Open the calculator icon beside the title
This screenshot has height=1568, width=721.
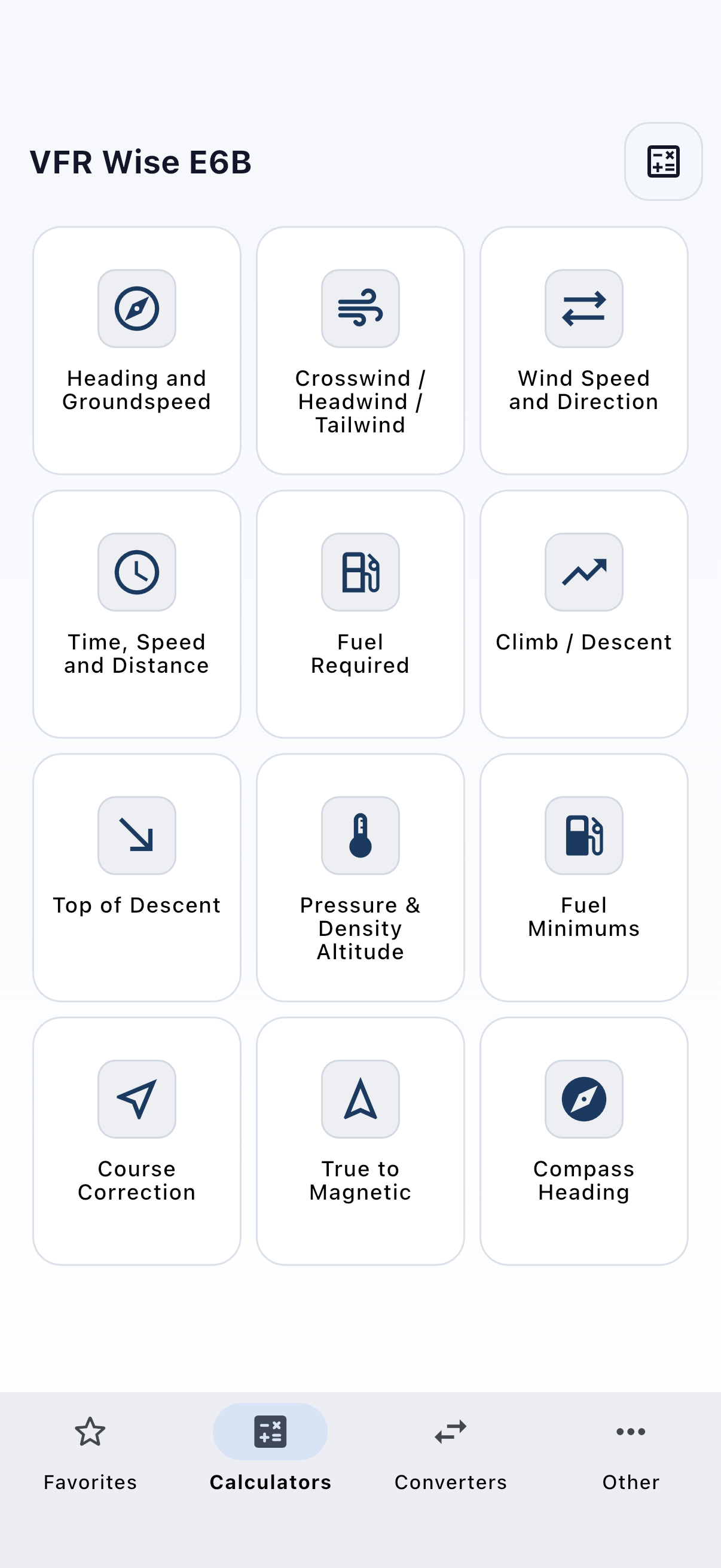click(662, 161)
